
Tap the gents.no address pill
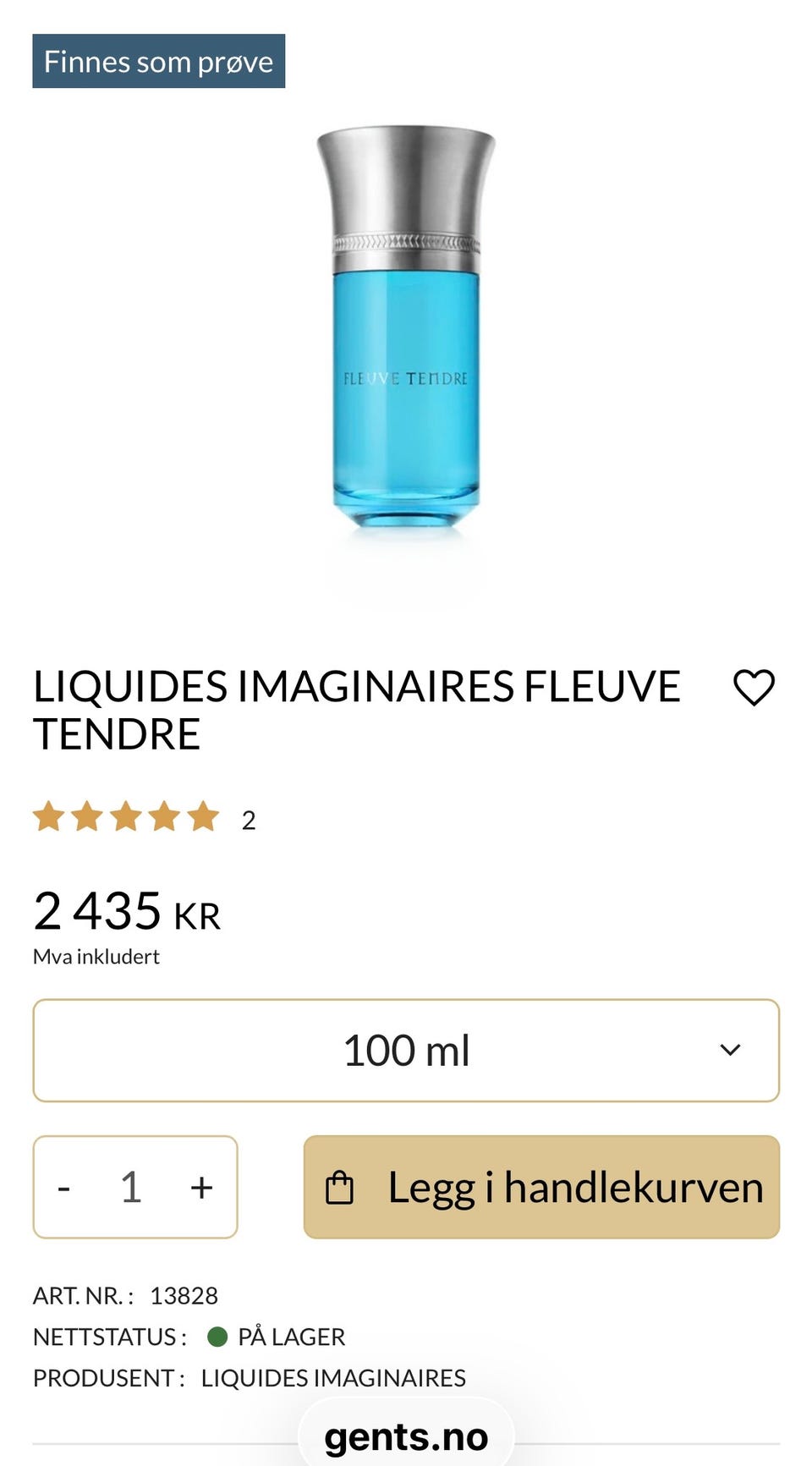pyautogui.click(x=406, y=1436)
